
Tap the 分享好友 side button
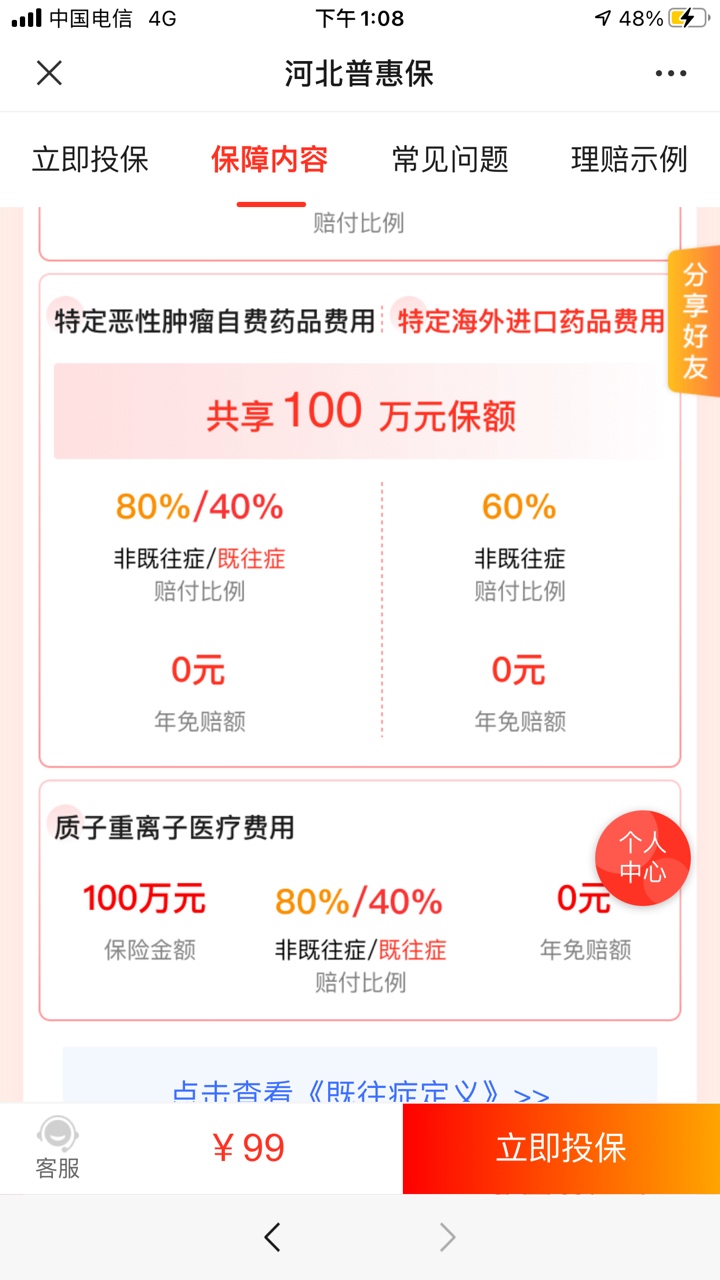click(695, 320)
